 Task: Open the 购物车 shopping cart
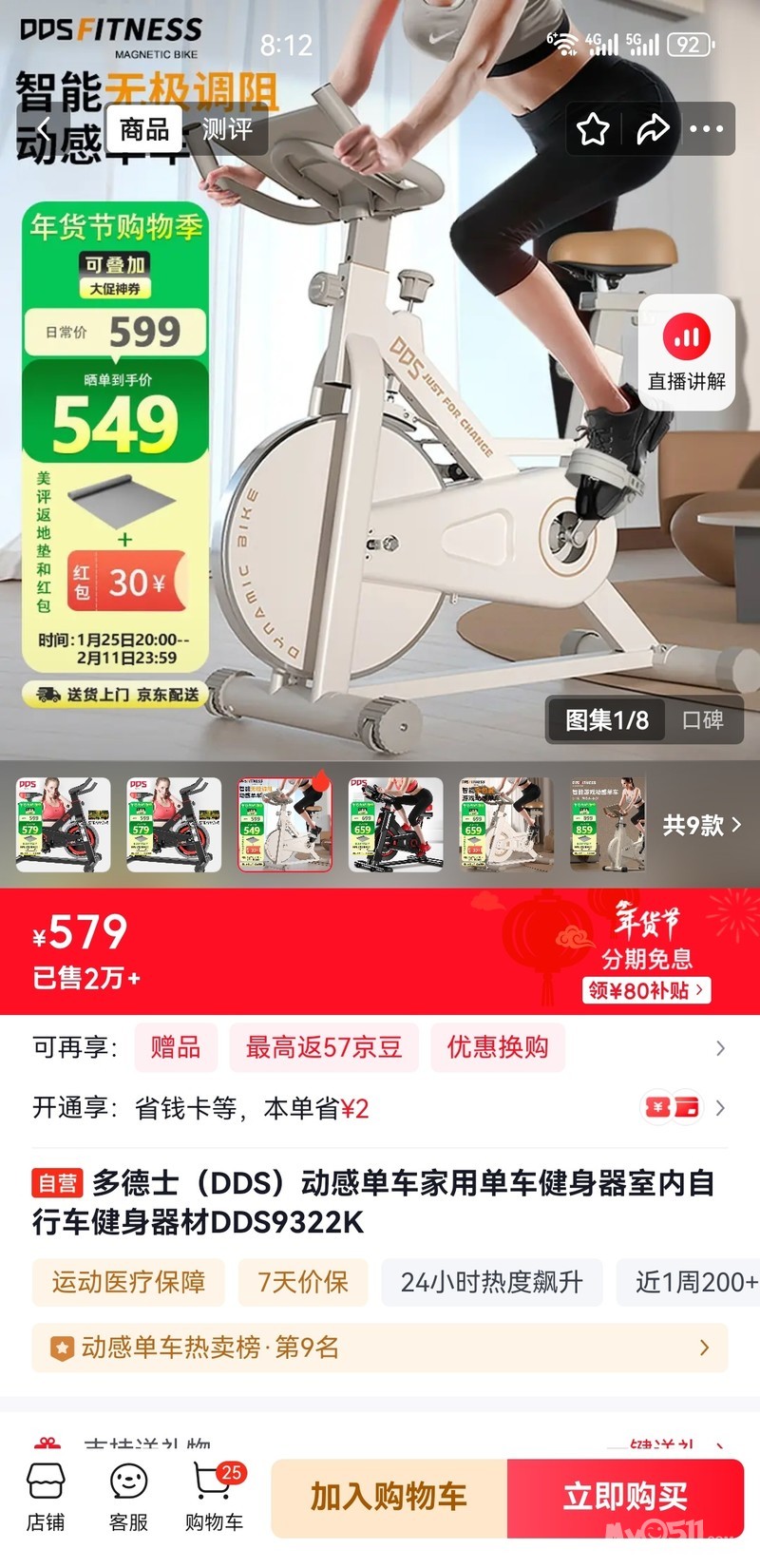[x=215, y=1498]
